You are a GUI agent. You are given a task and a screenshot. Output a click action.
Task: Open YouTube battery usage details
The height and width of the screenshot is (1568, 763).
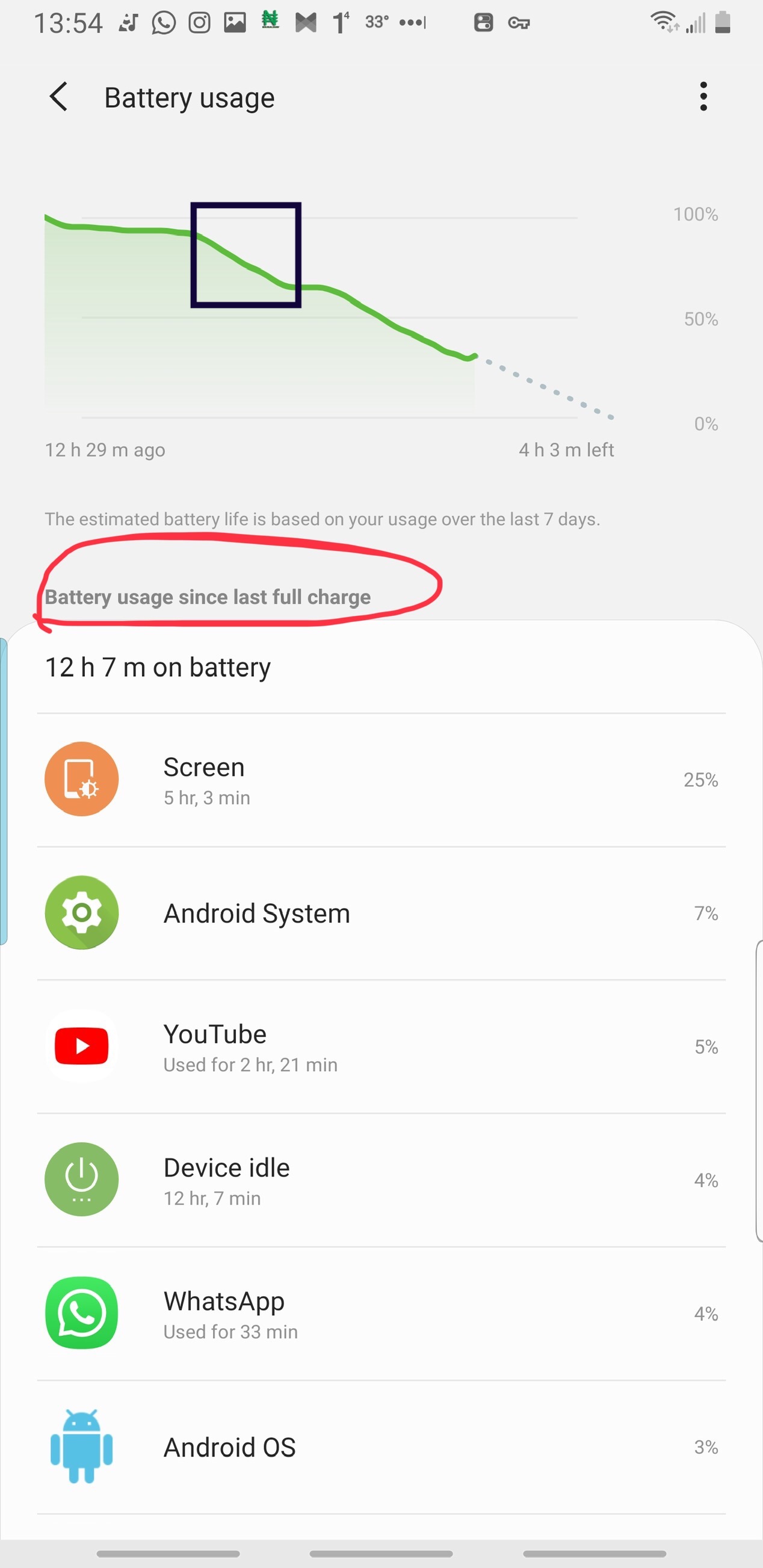381,1047
